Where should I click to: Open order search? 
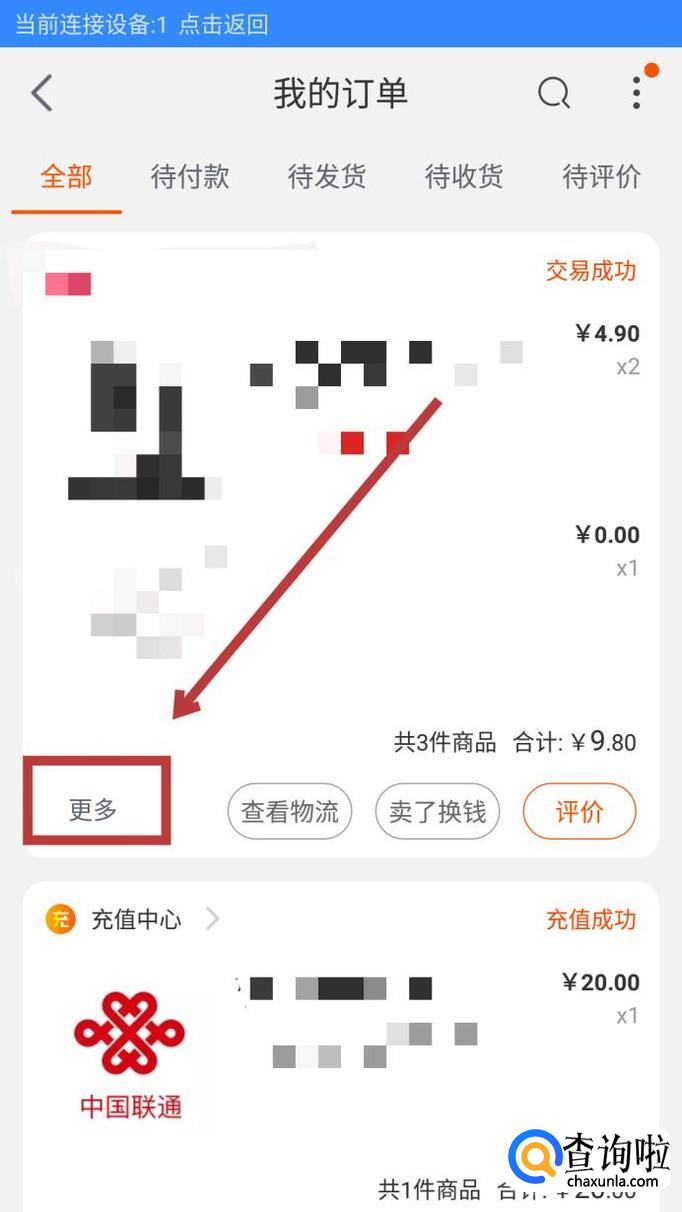tap(553, 93)
